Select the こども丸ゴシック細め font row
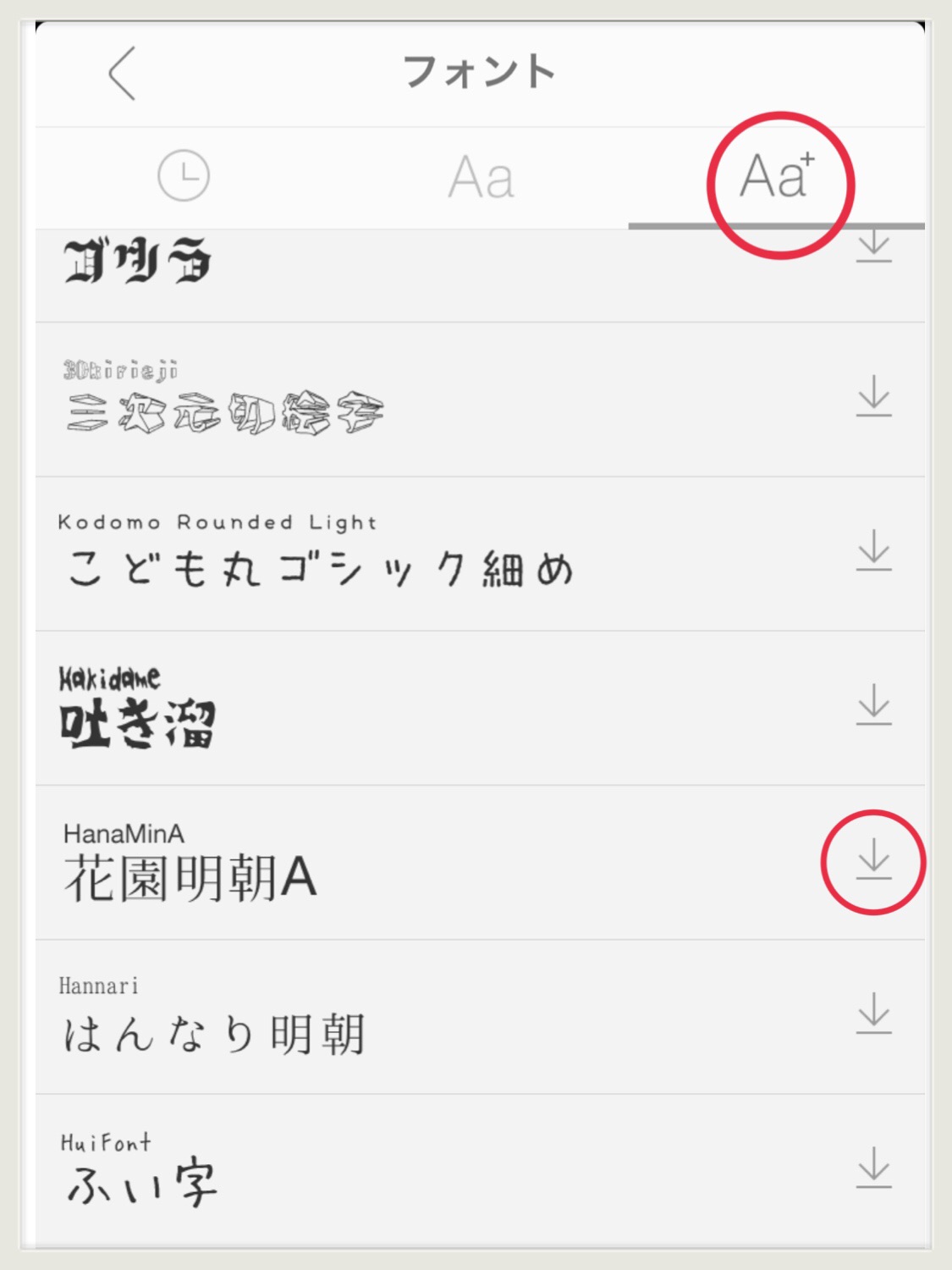 point(480,554)
